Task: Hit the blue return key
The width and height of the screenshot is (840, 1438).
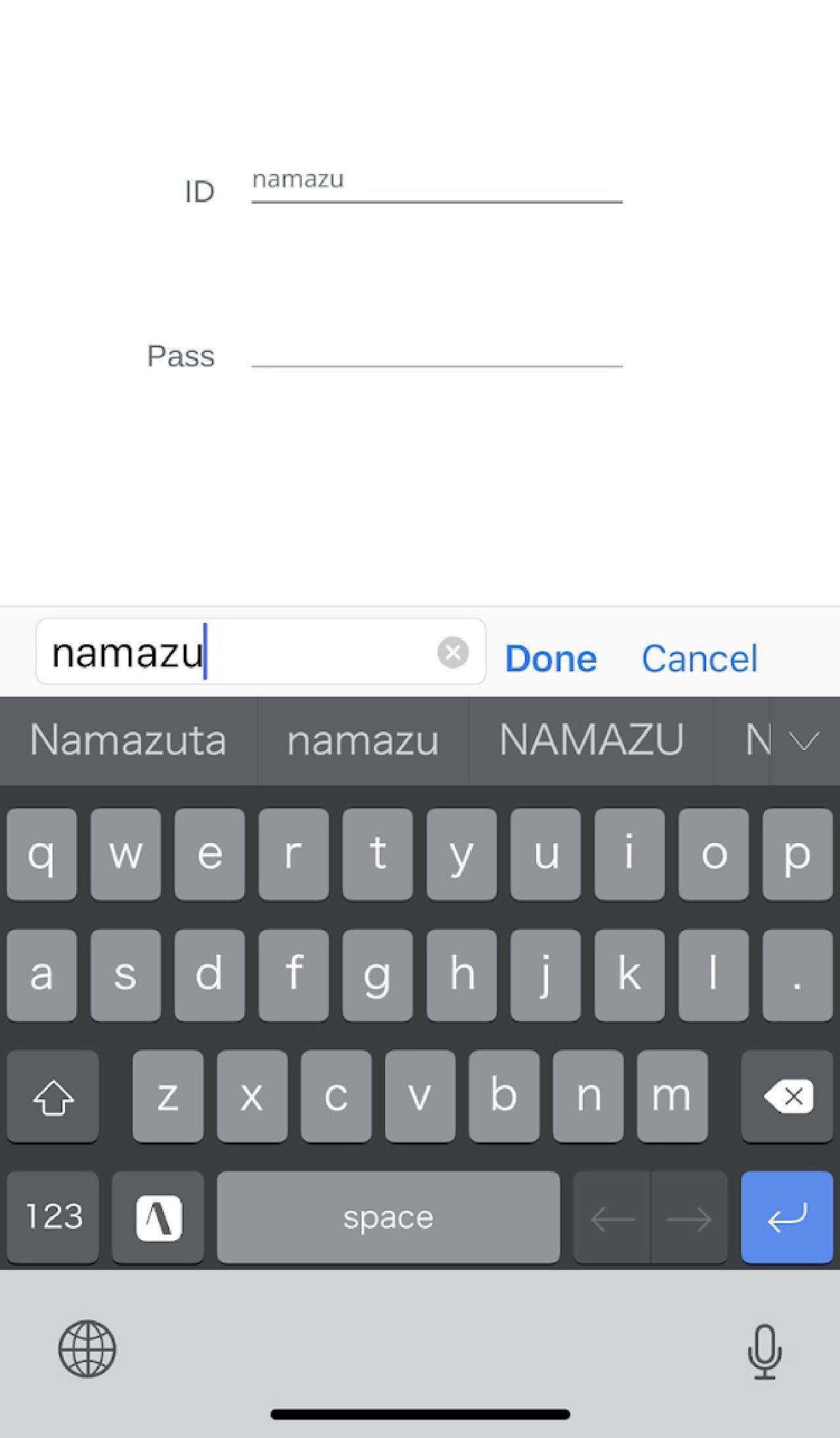Action: (x=787, y=1217)
